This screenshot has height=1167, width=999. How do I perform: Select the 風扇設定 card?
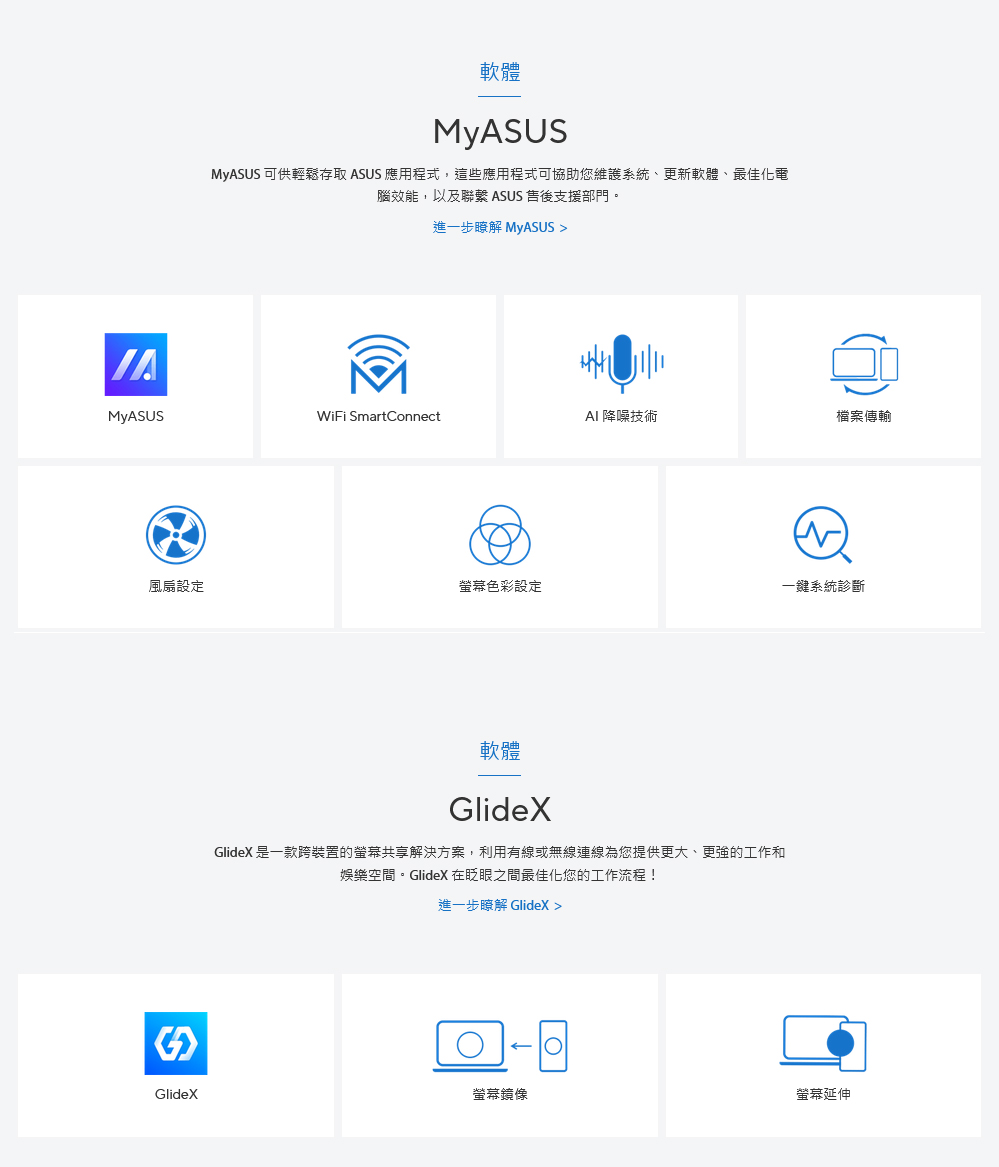point(176,547)
